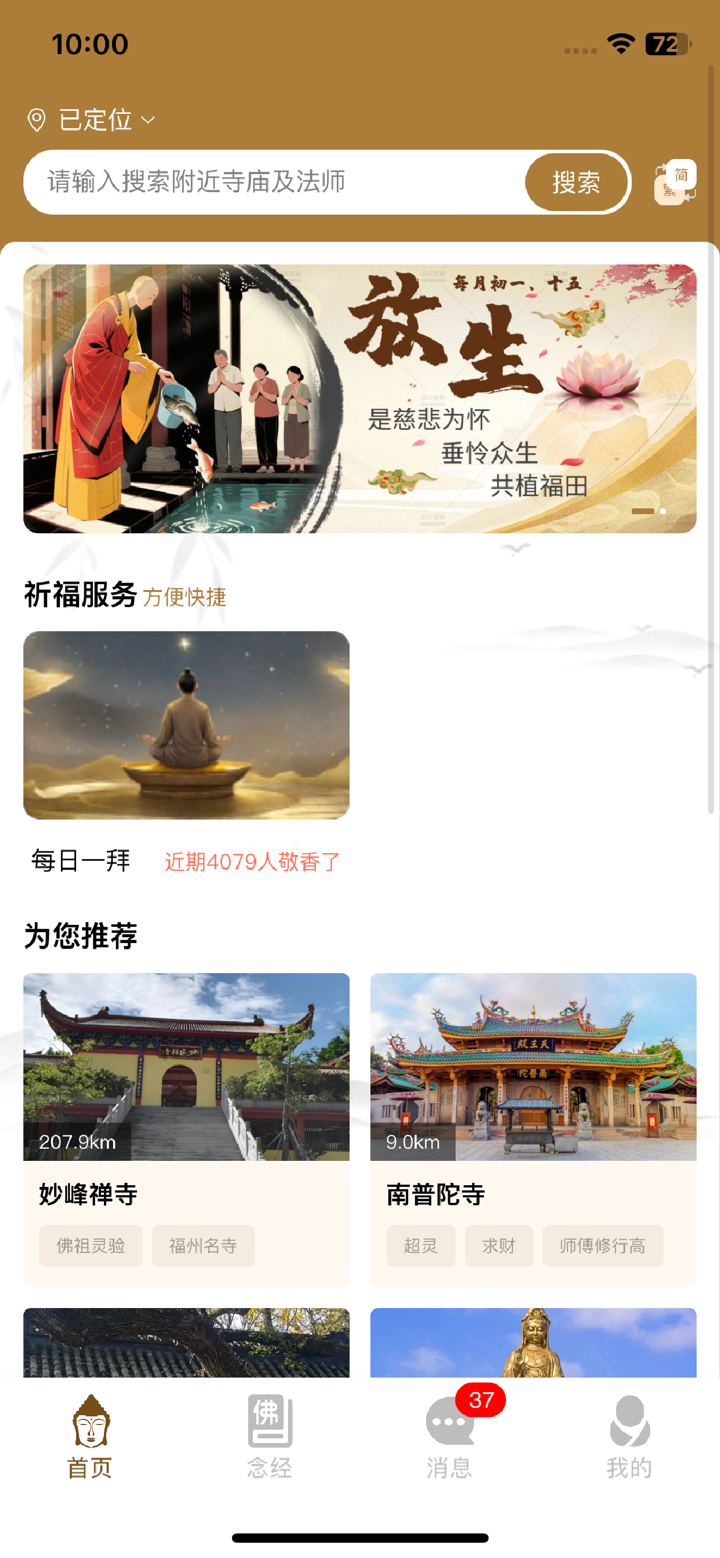Tap the 我的 profile silhouette icon
The image size is (720, 1558).
(629, 1420)
